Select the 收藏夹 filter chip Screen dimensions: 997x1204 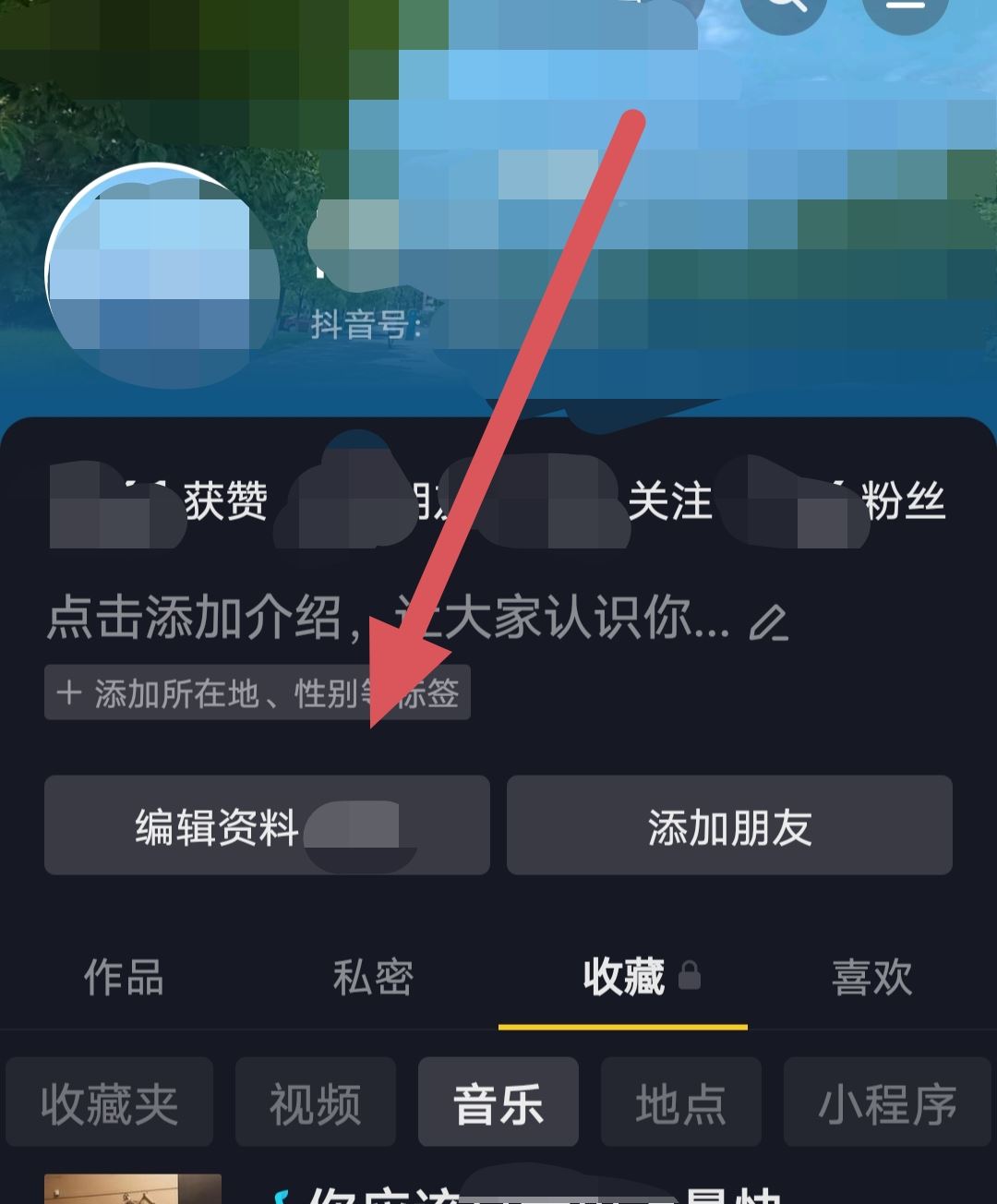(110, 1102)
